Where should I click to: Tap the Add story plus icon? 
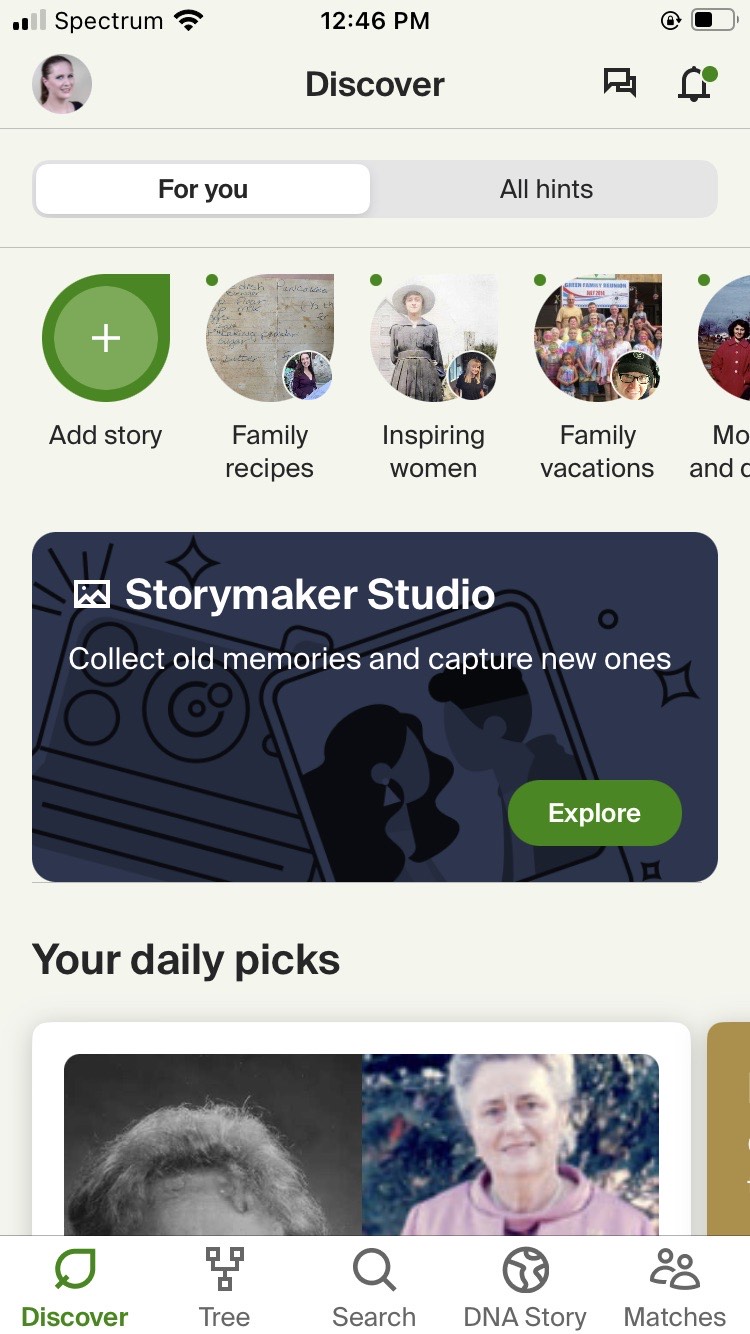[105, 338]
